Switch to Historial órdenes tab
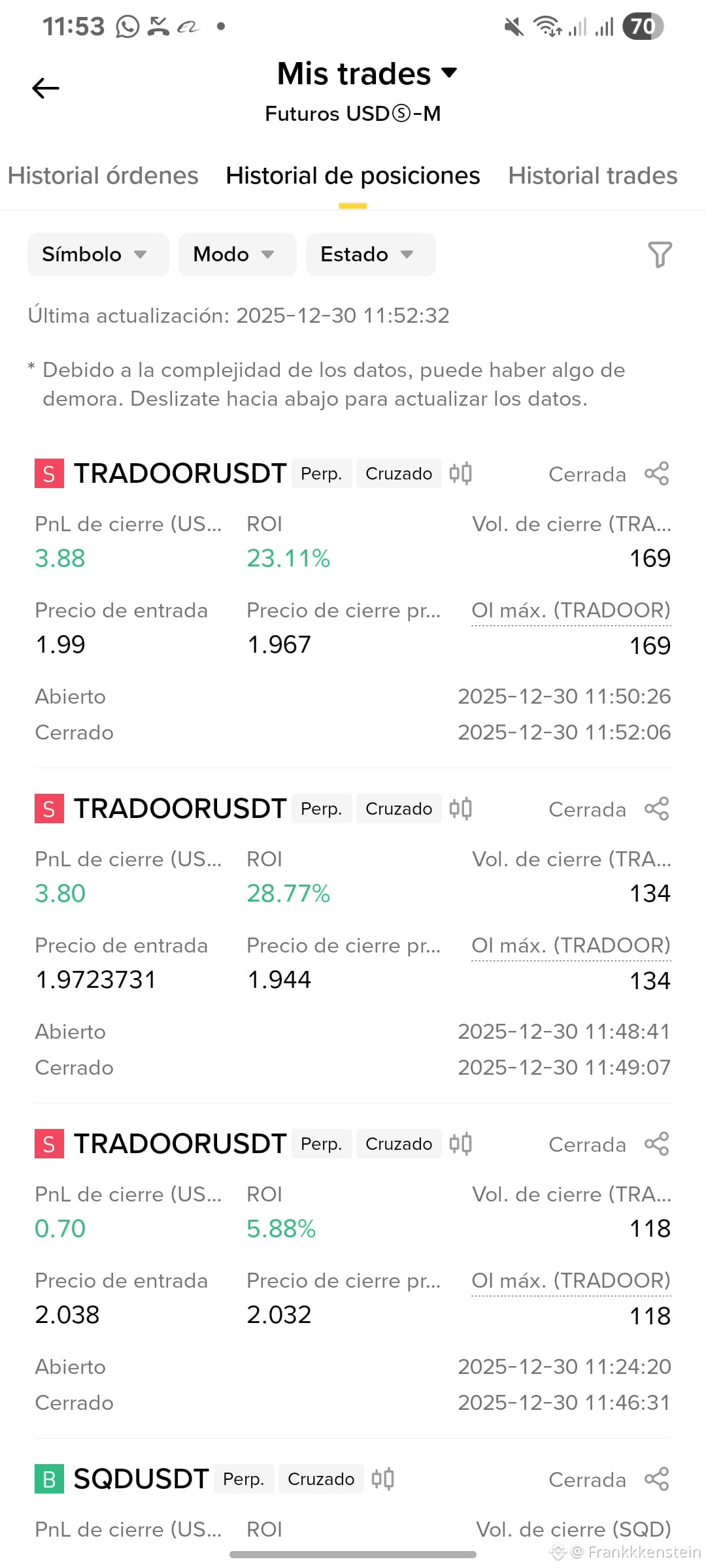The height and width of the screenshot is (1568, 706). coord(103,176)
